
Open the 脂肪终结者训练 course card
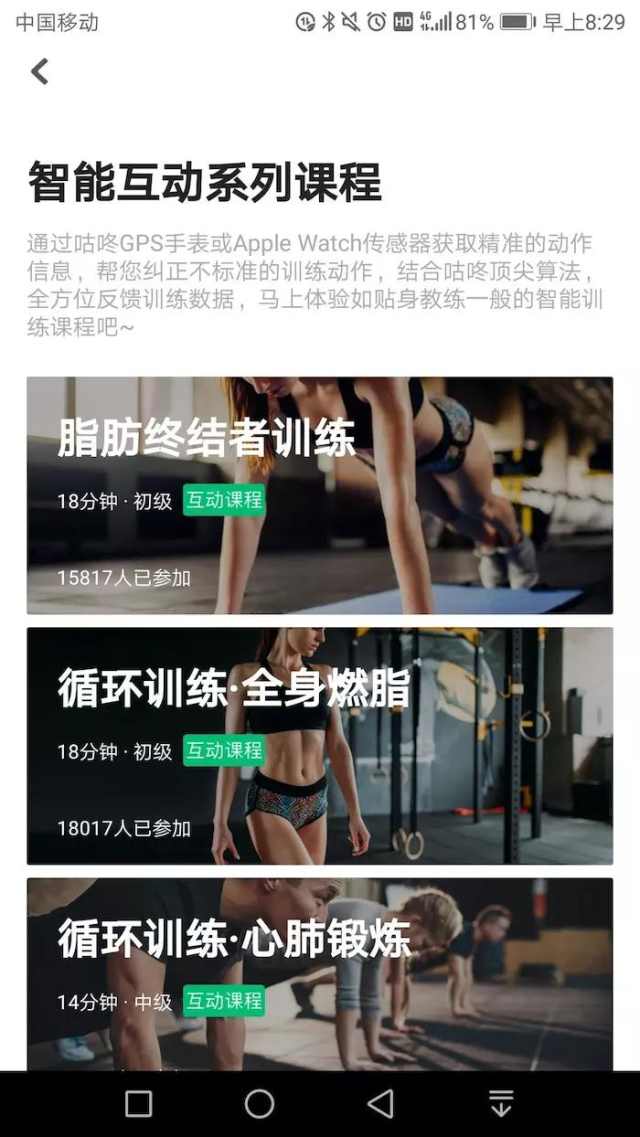pyautogui.click(x=319, y=495)
